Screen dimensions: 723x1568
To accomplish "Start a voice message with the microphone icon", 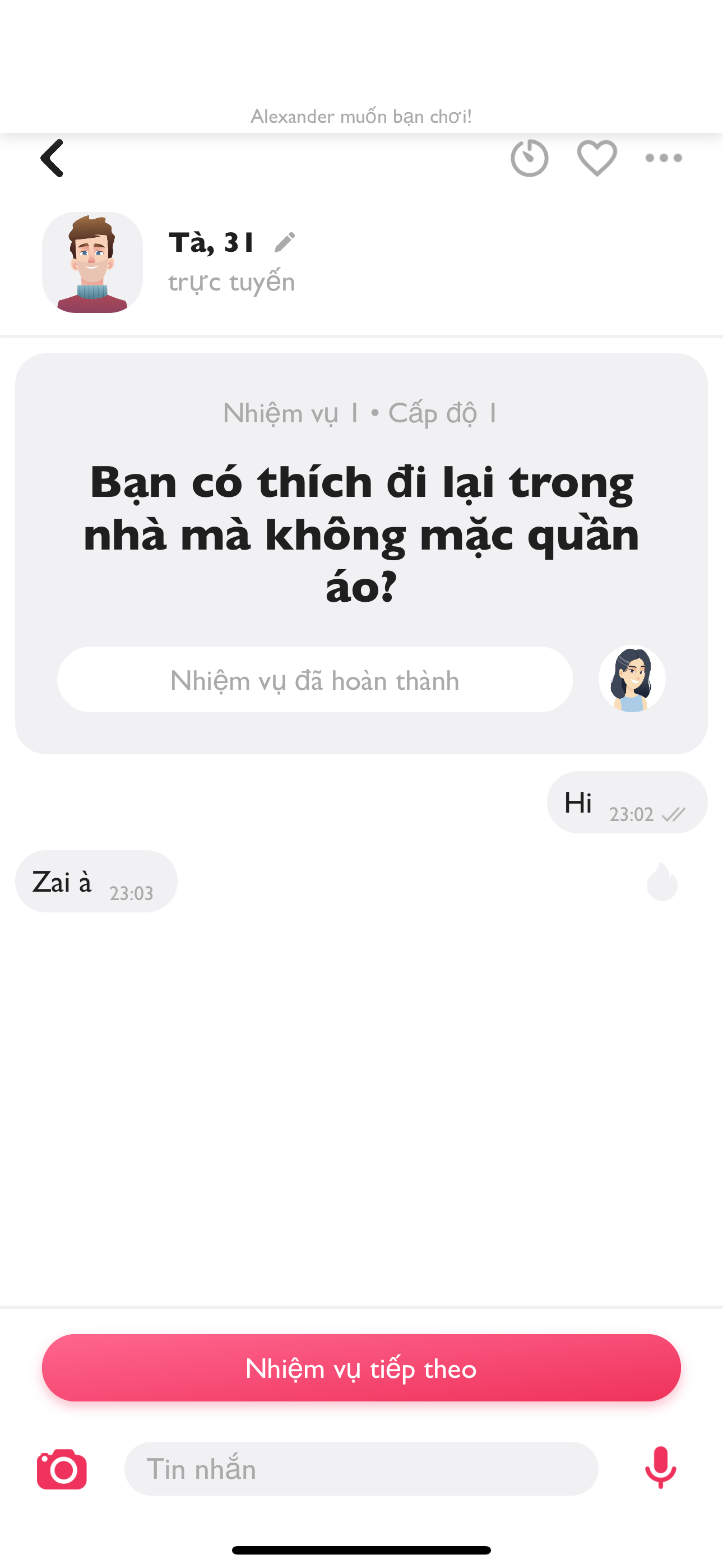I will [660, 1469].
